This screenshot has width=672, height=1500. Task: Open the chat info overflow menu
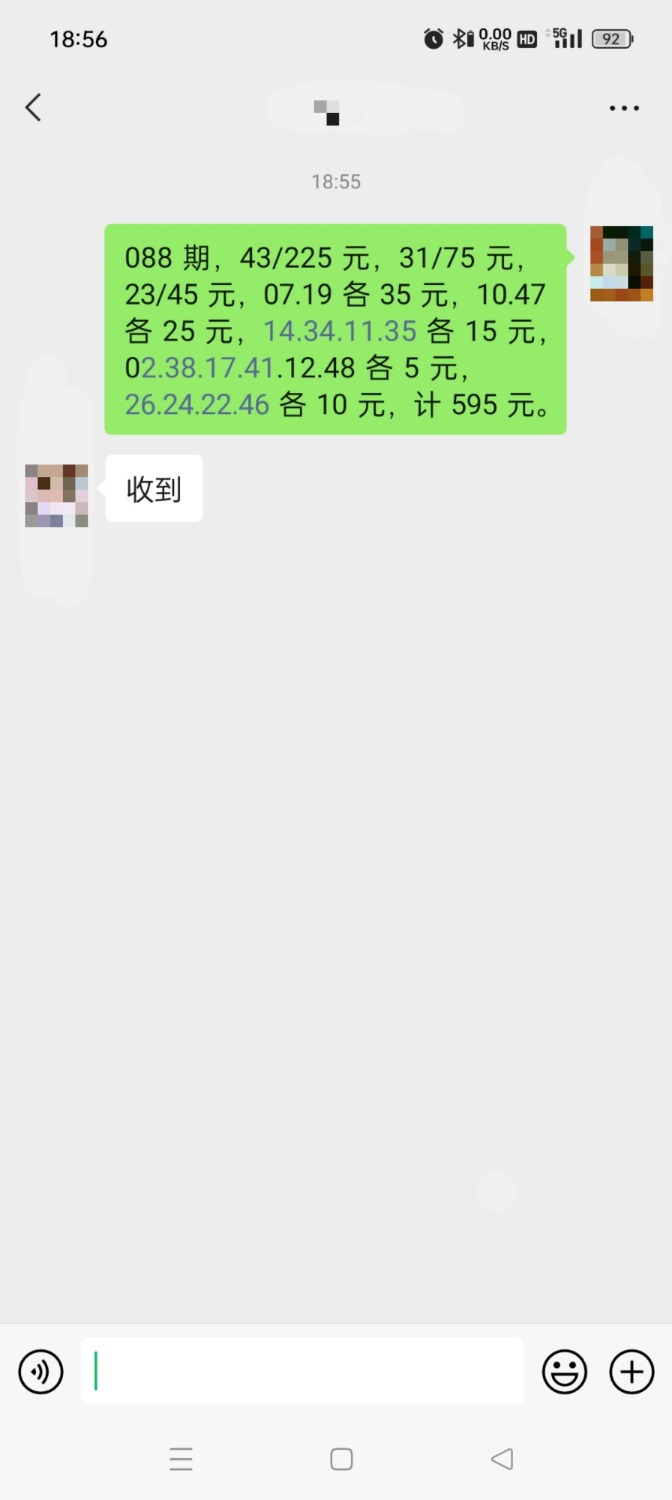[624, 108]
